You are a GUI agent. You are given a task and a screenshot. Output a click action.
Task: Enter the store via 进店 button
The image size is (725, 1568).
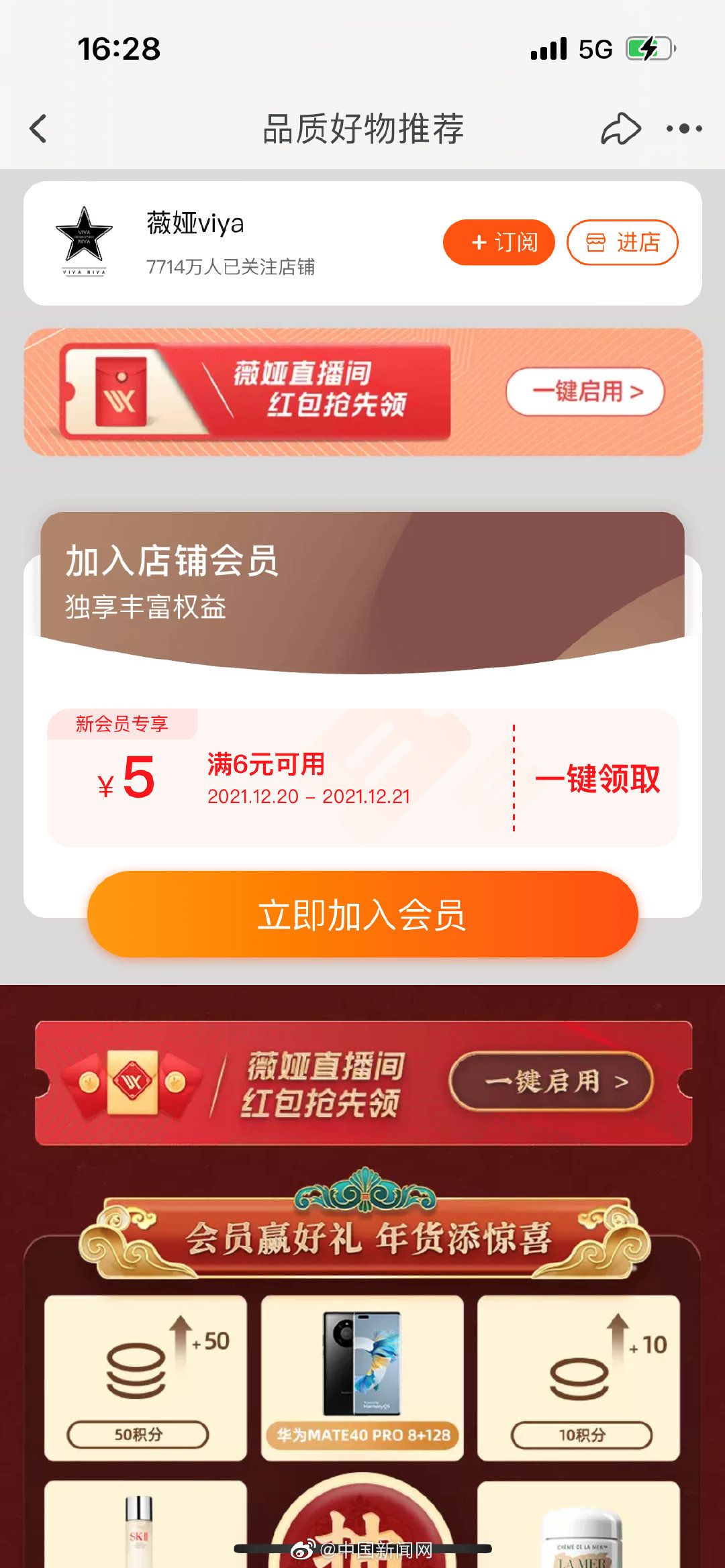click(x=622, y=242)
